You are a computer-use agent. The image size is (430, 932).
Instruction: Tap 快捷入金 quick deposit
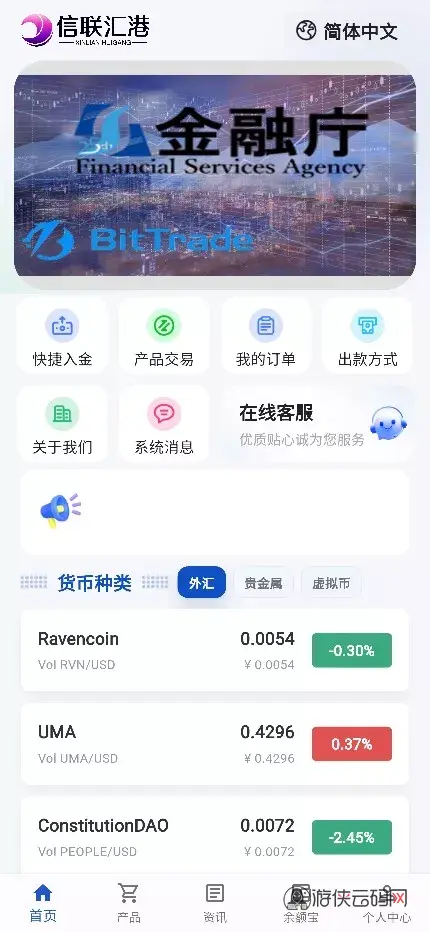(x=62, y=336)
